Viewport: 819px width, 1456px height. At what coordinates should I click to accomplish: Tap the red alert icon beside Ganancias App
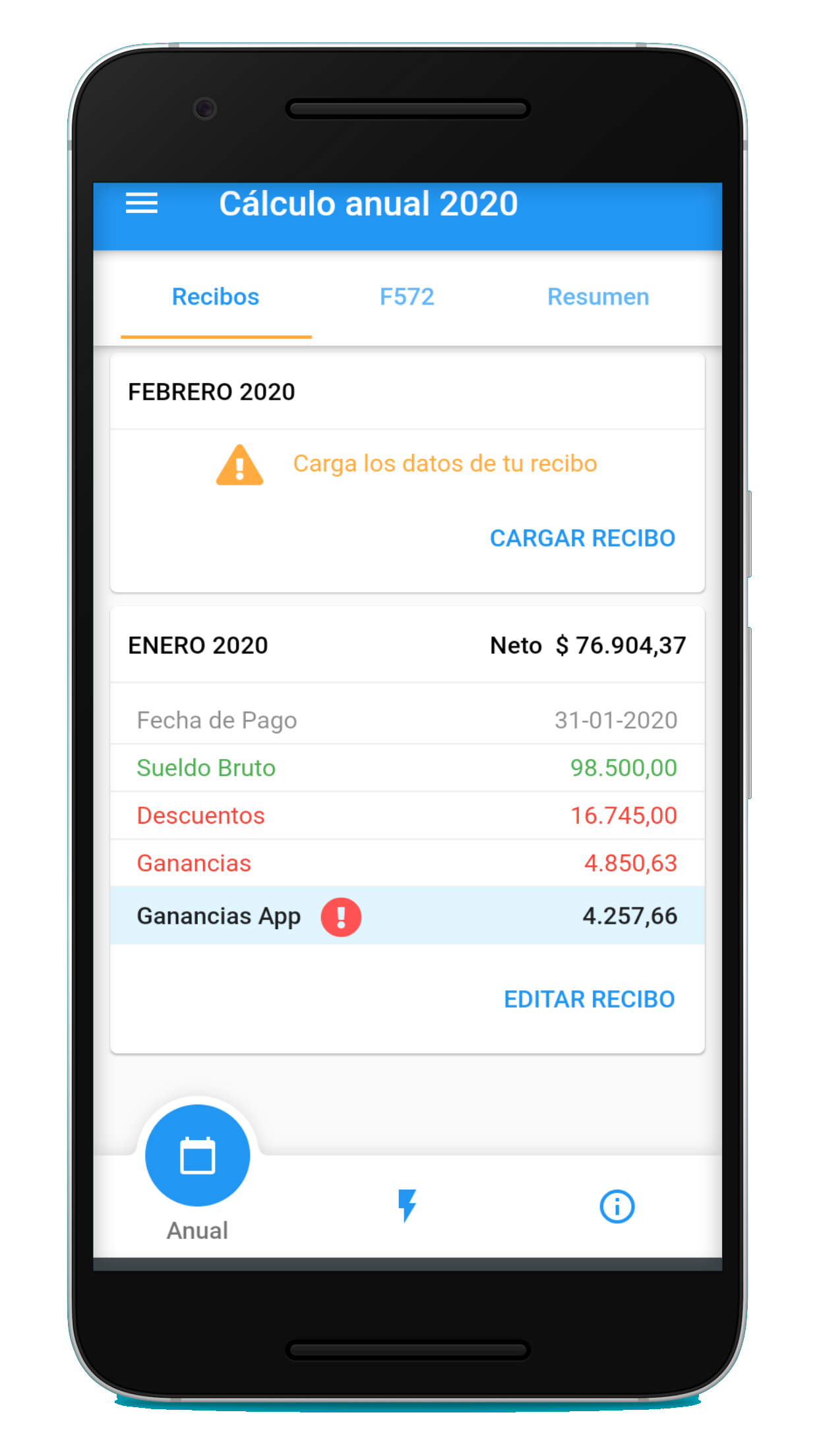coord(341,917)
